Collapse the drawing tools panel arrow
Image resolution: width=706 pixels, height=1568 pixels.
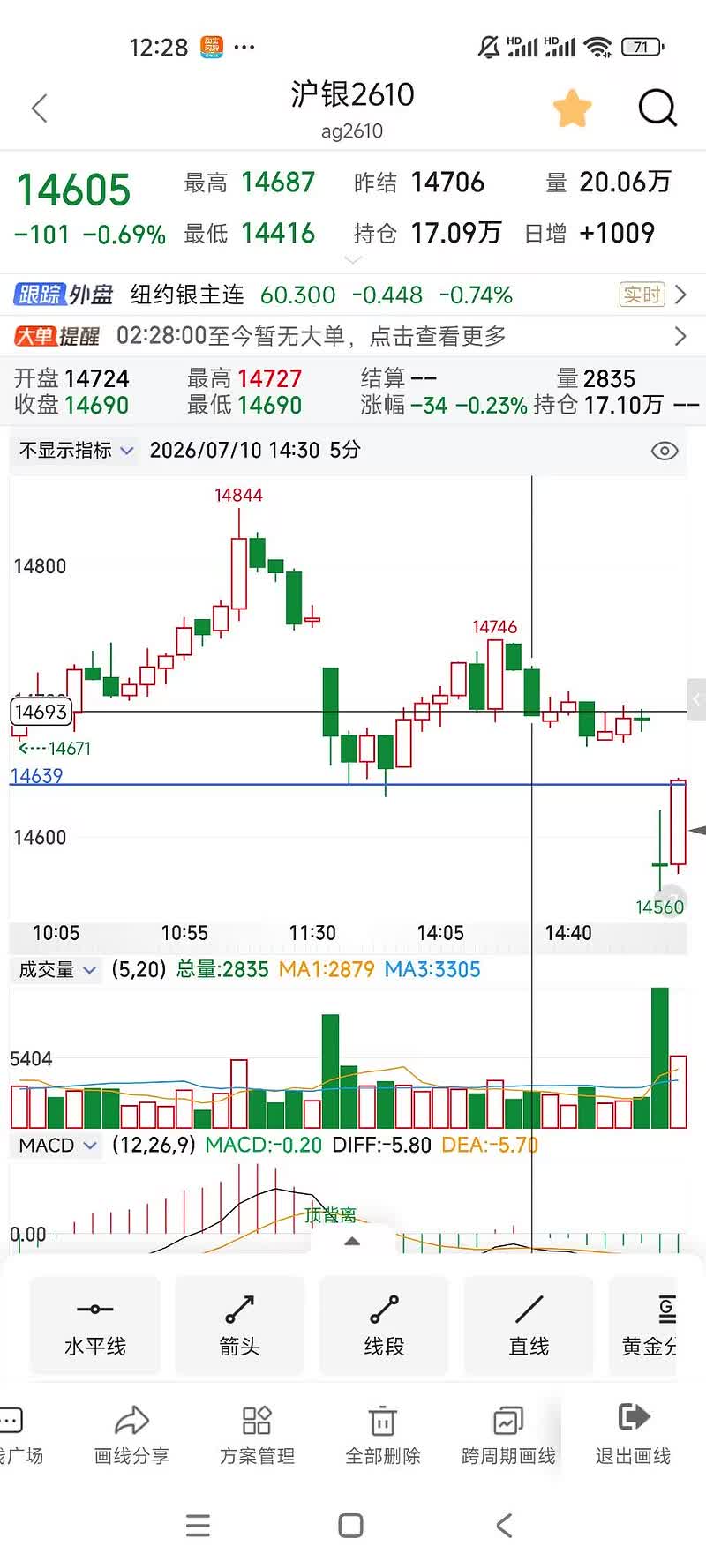[352, 1241]
